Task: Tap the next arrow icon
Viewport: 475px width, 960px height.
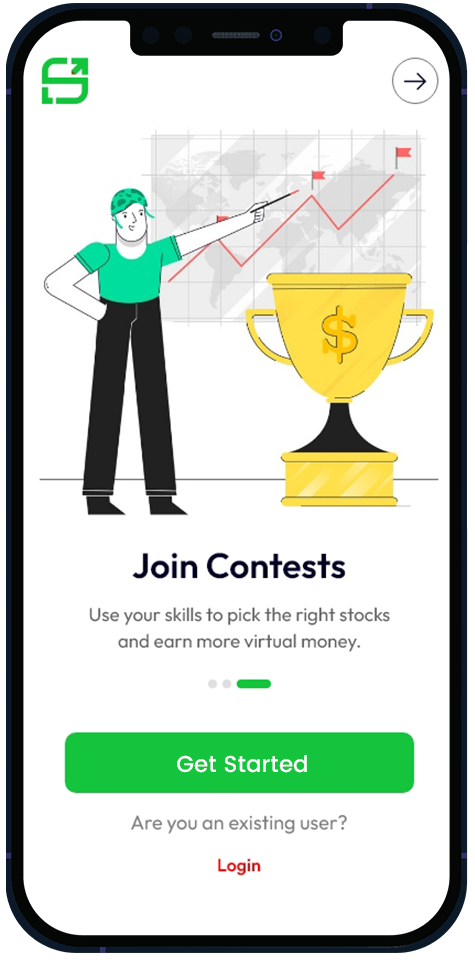Action: click(x=414, y=81)
